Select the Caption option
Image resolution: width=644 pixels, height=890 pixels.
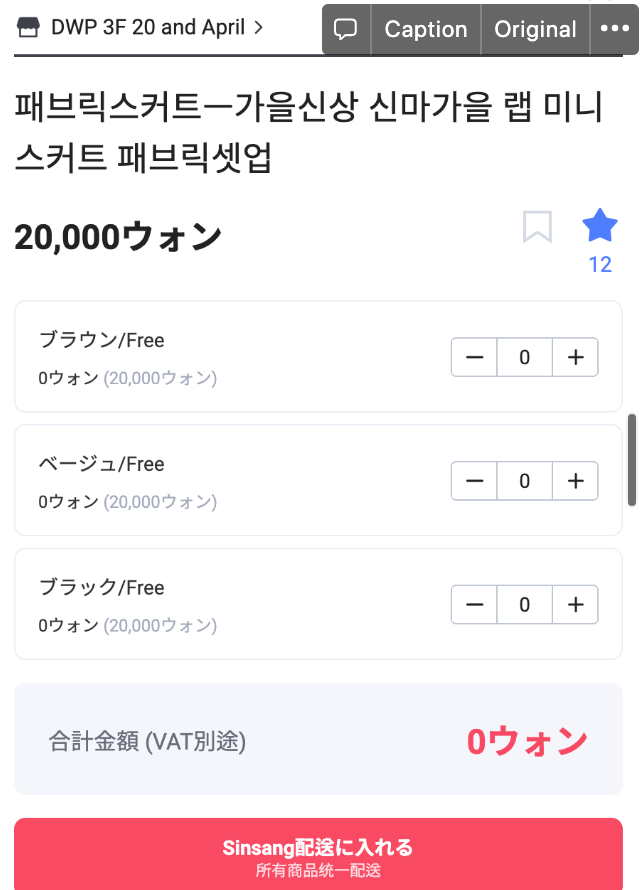(426, 29)
